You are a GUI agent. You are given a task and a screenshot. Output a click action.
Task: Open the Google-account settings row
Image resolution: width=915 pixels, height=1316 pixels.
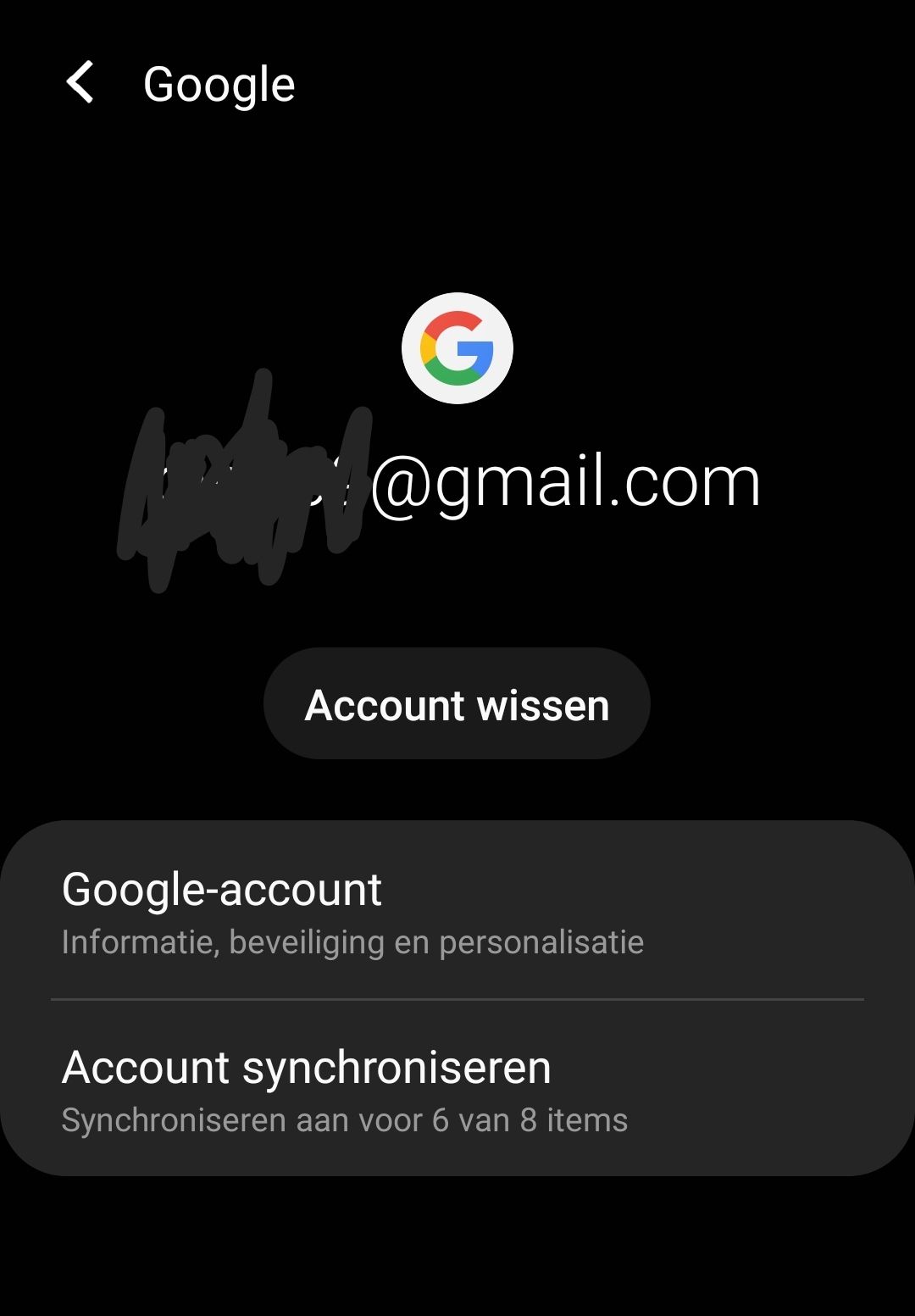click(457, 913)
